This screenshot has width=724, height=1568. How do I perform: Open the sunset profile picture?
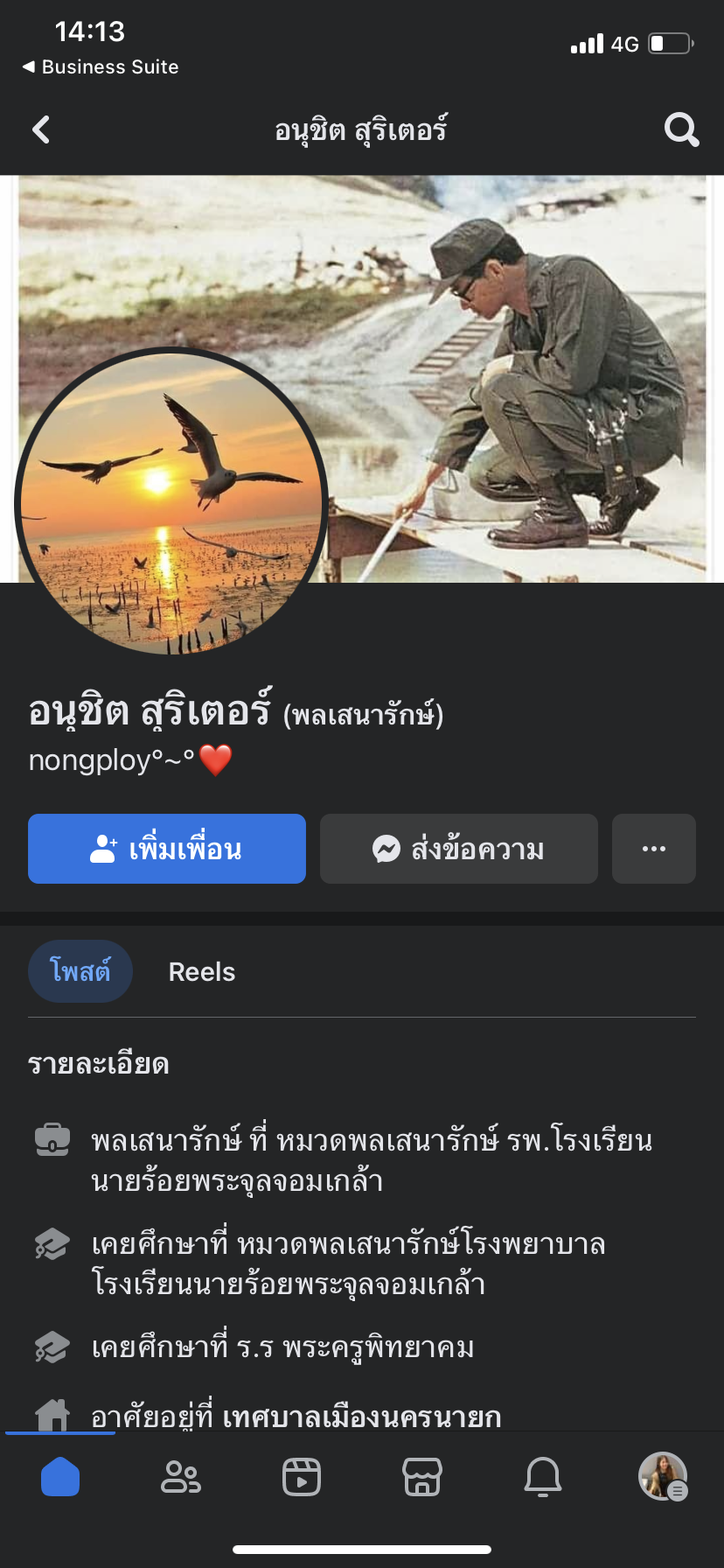(171, 500)
